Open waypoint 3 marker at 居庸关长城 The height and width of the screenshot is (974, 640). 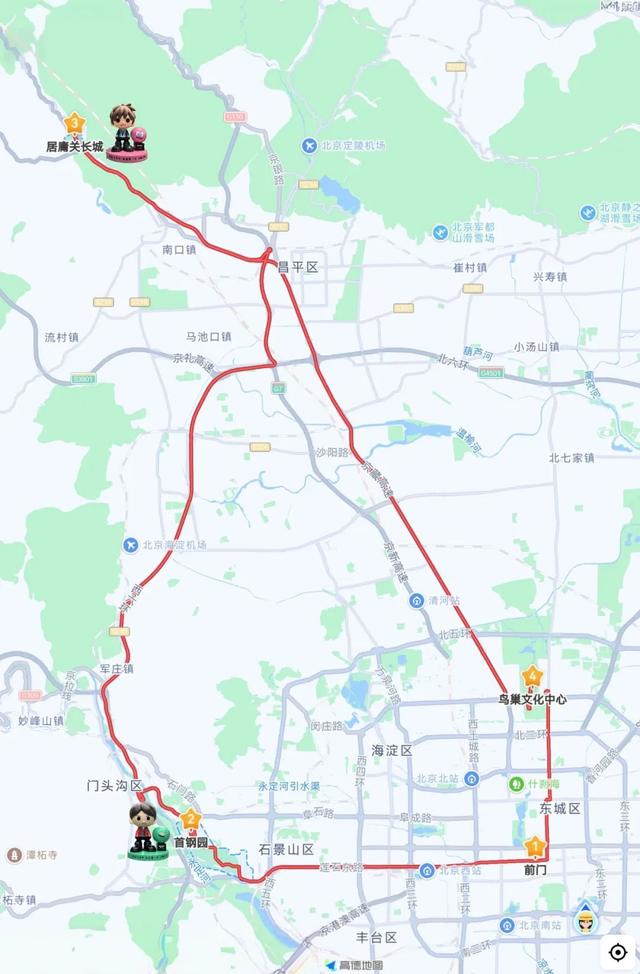coord(74,124)
